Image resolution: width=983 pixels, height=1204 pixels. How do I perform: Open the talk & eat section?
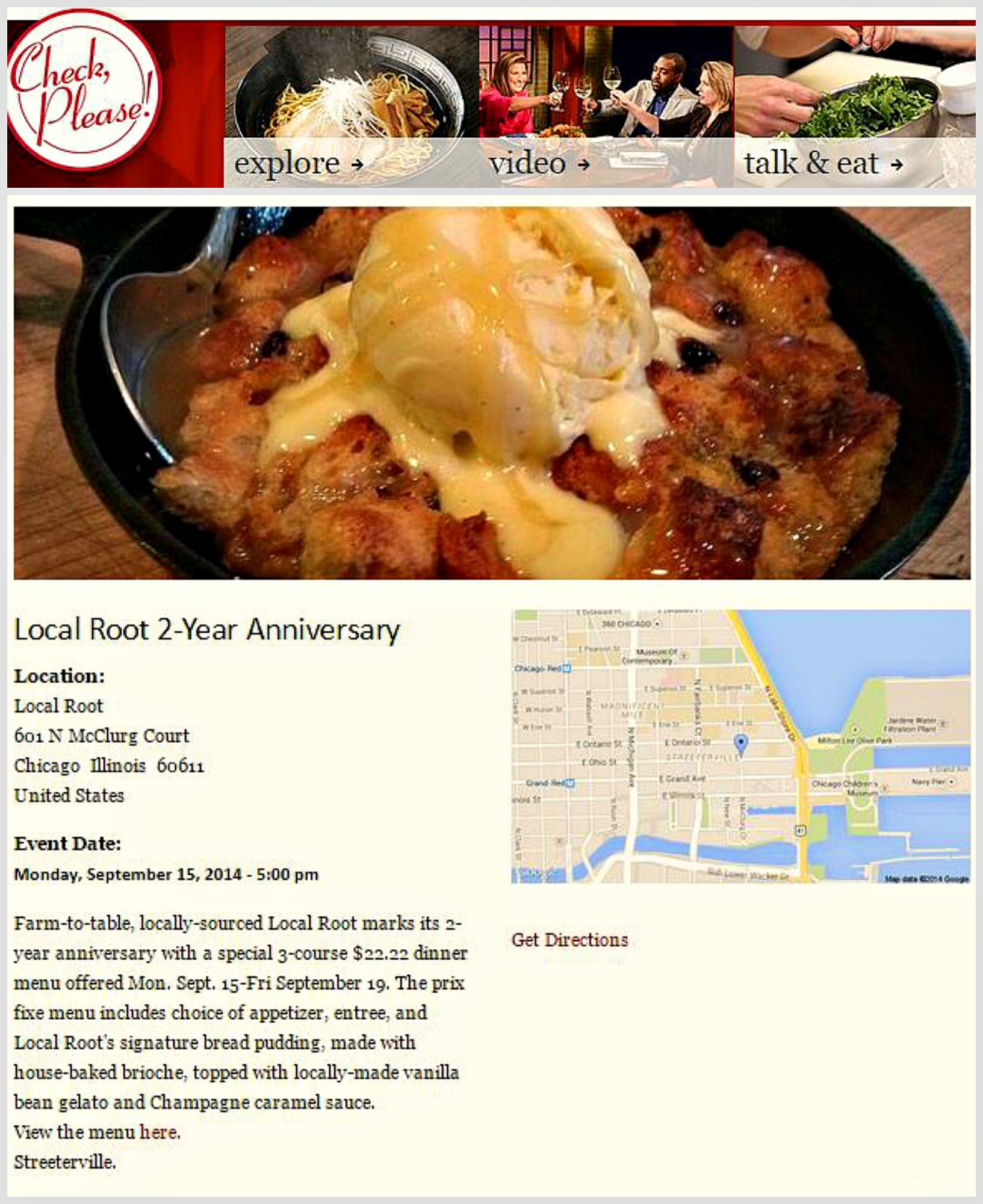coord(822,163)
